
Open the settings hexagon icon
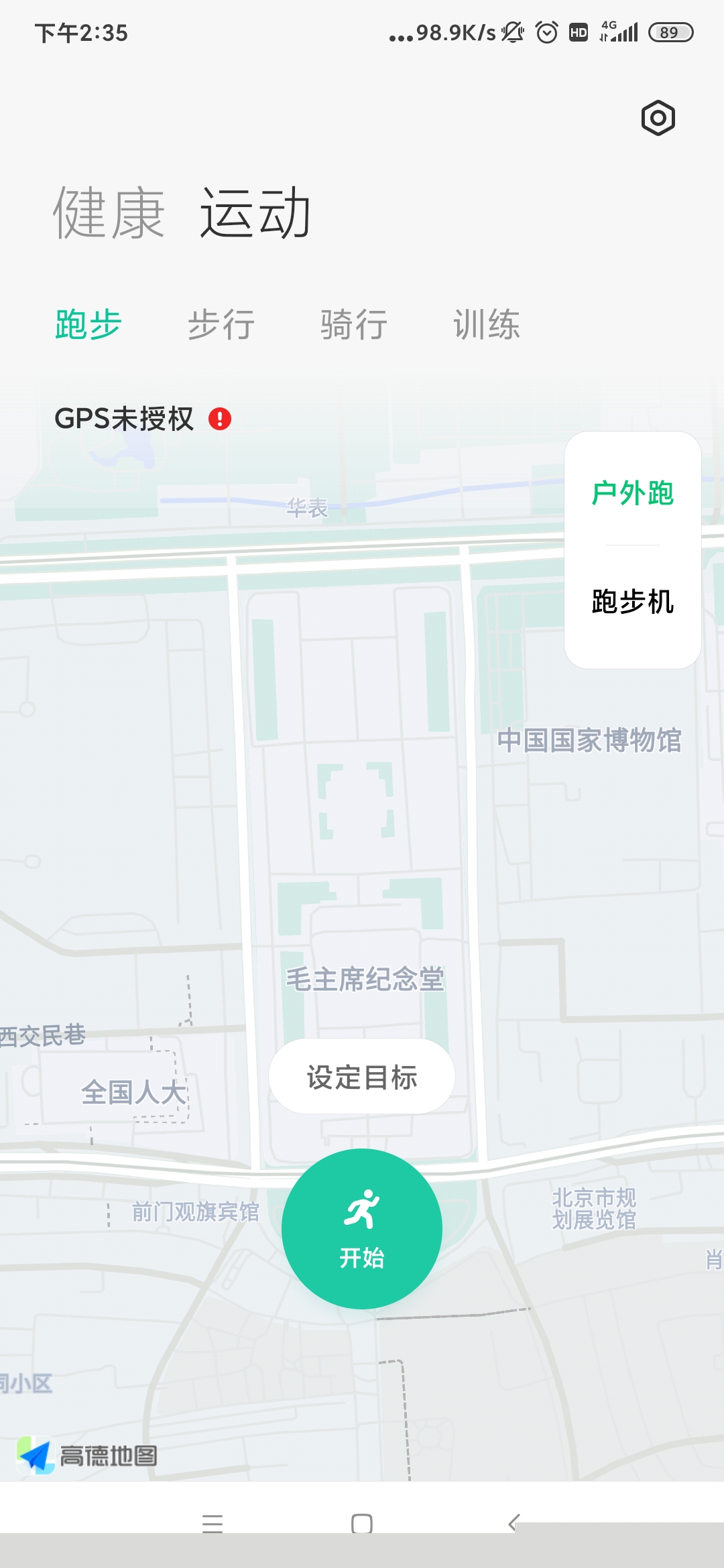click(658, 119)
